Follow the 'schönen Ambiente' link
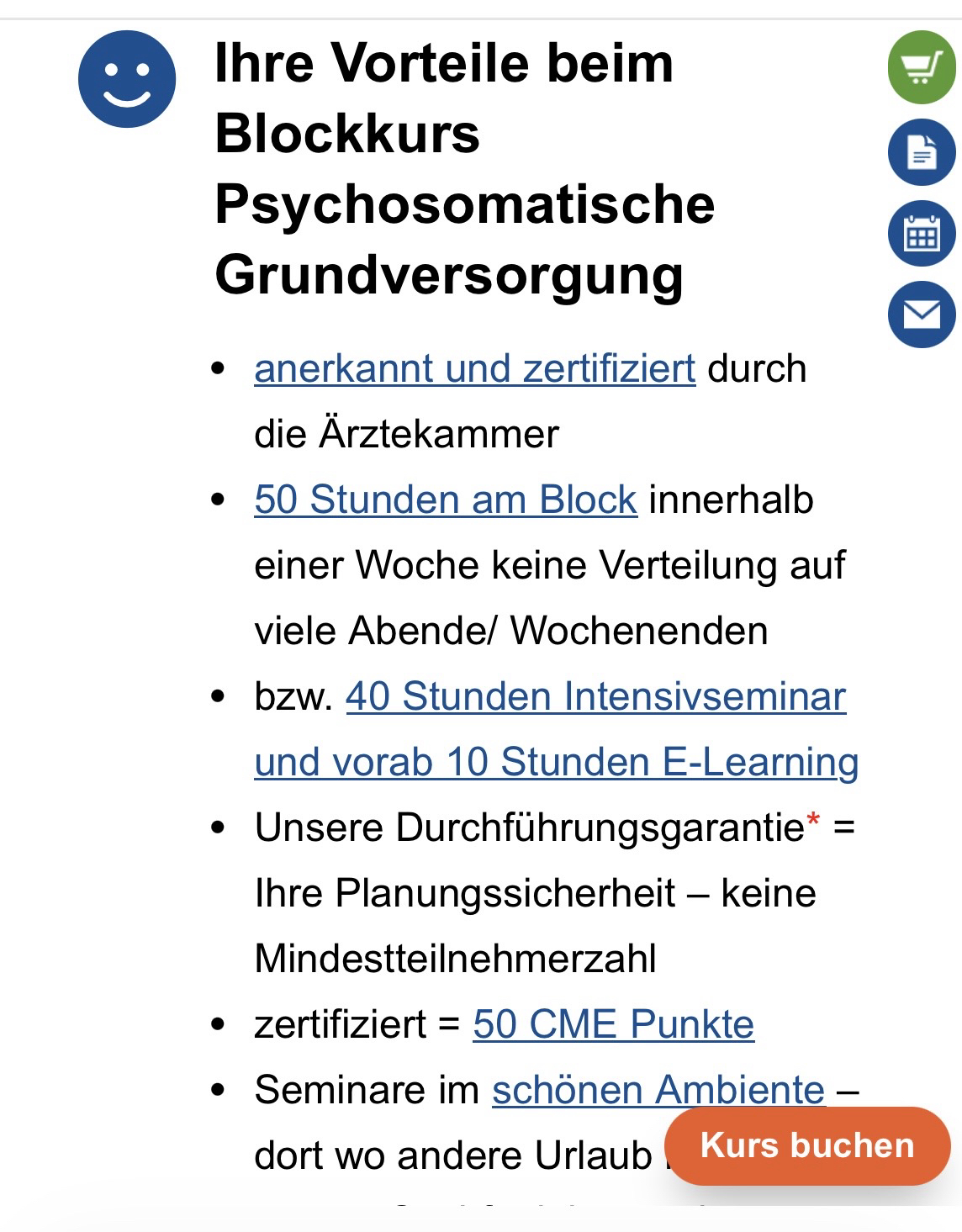The height and width of the screenshot is (1232, 962). pyautogui.click(x=658, y=1090)
